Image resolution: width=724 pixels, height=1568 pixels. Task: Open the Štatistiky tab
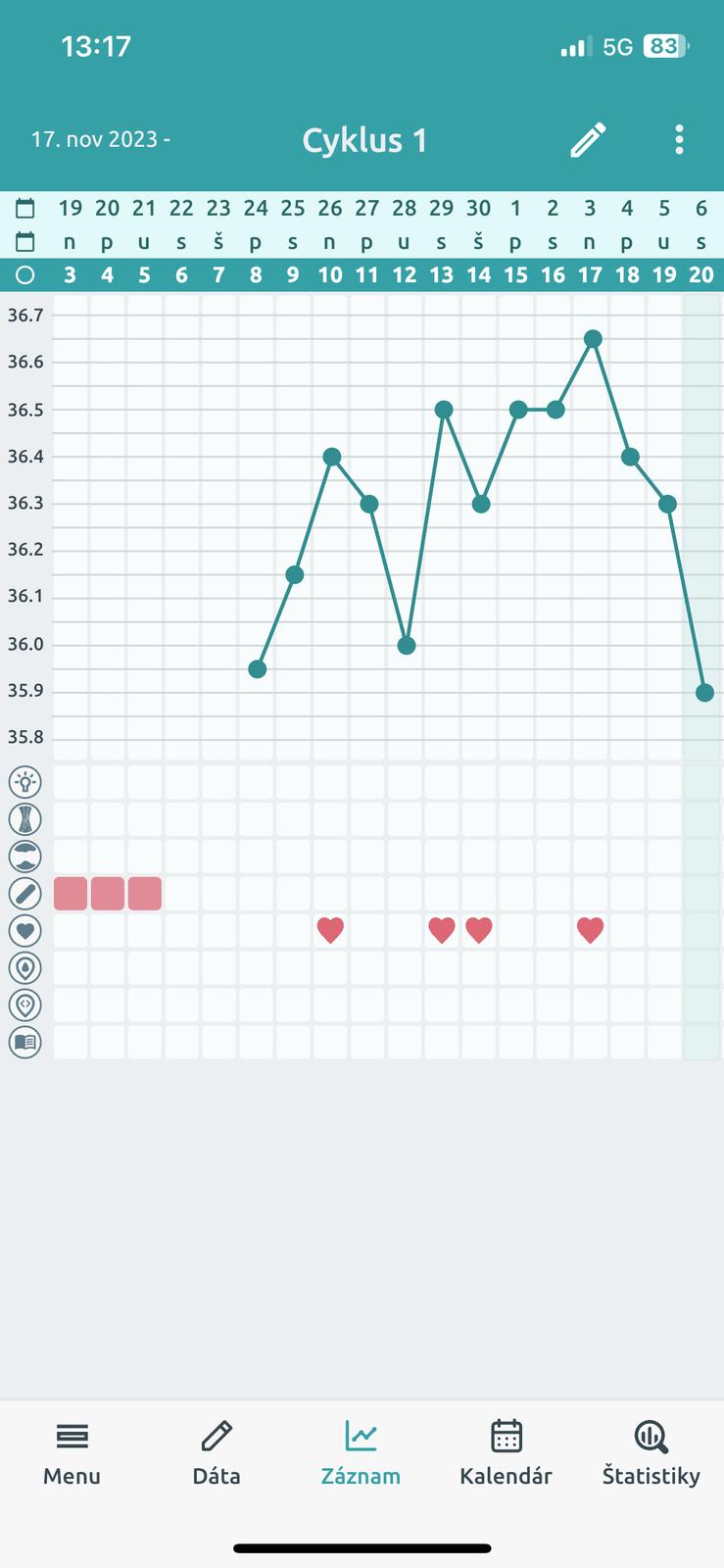click(x=651, y=1453)
